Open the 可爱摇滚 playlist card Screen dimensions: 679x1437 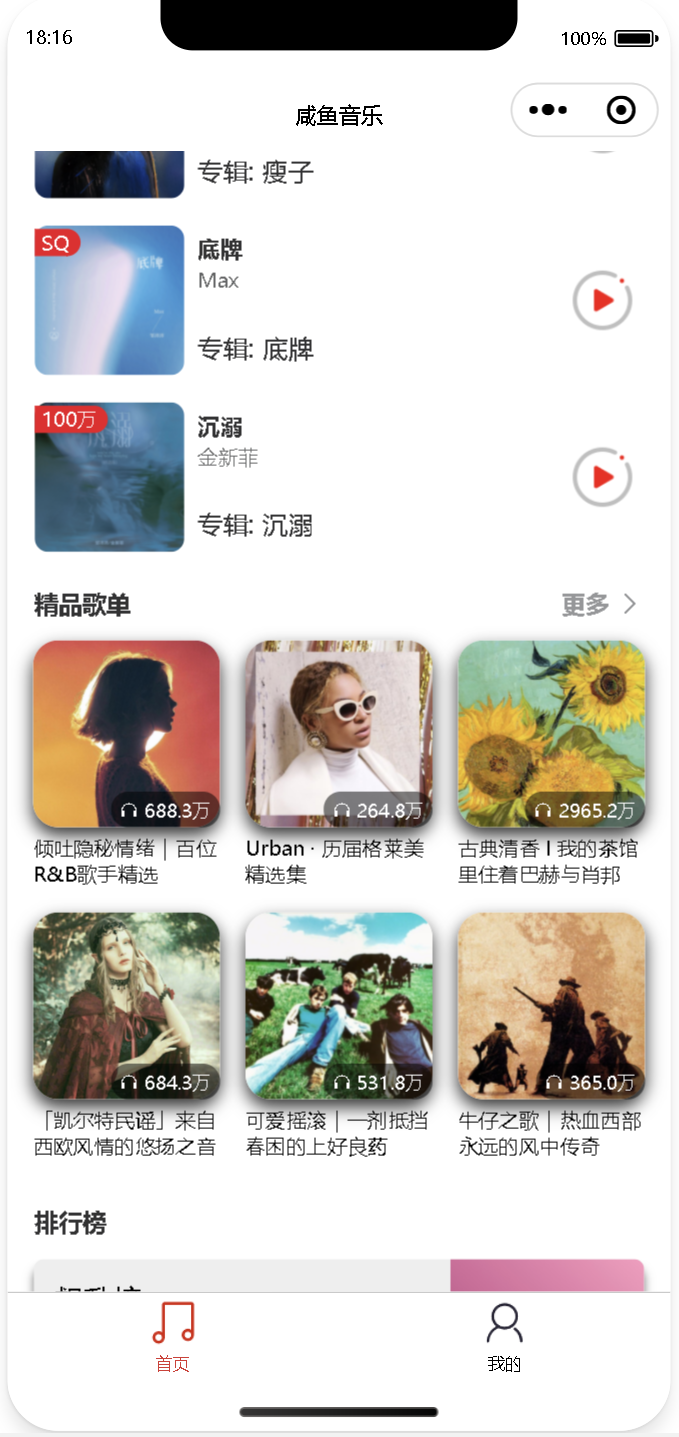[339, 1006]
